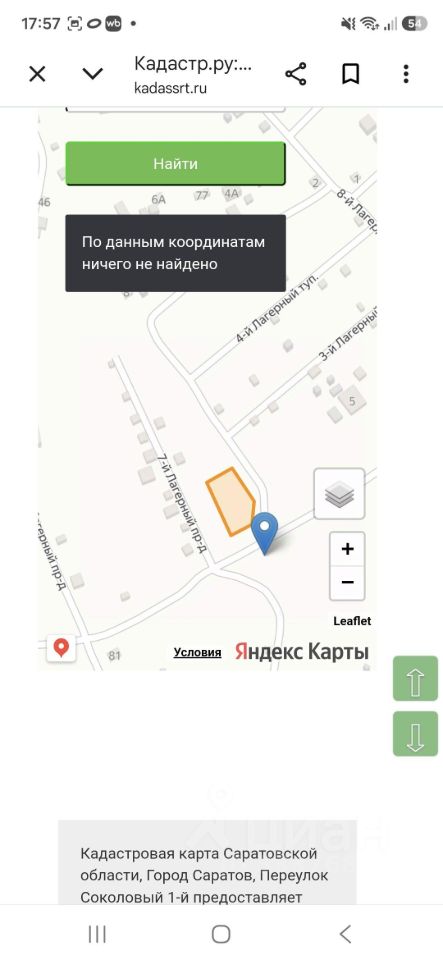Tap the red location pin button

61,647
